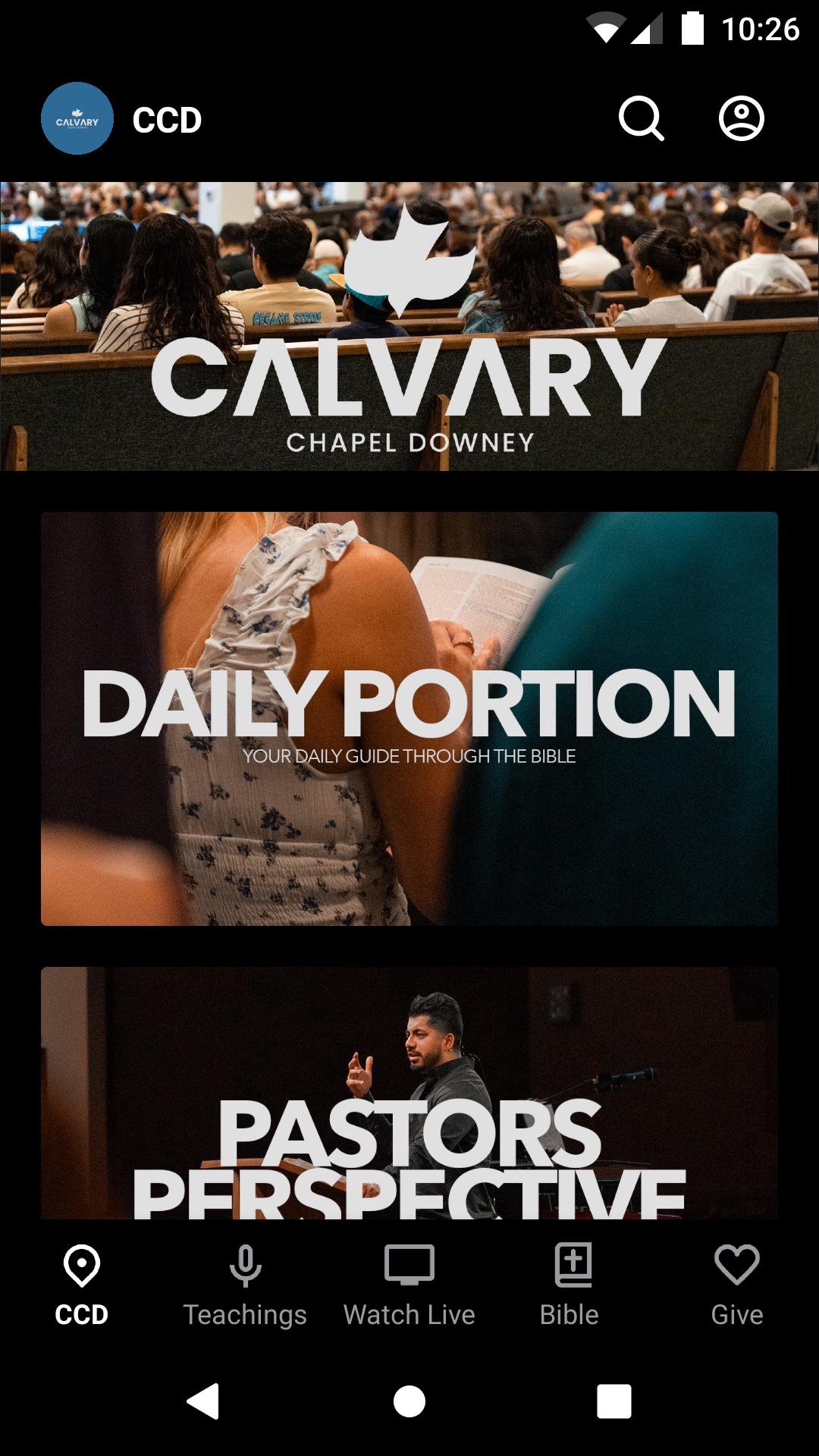The width and height of the screenshot is (819, 1456).
Task: Go back using the system back button
Action: (x=203, y=1401)
